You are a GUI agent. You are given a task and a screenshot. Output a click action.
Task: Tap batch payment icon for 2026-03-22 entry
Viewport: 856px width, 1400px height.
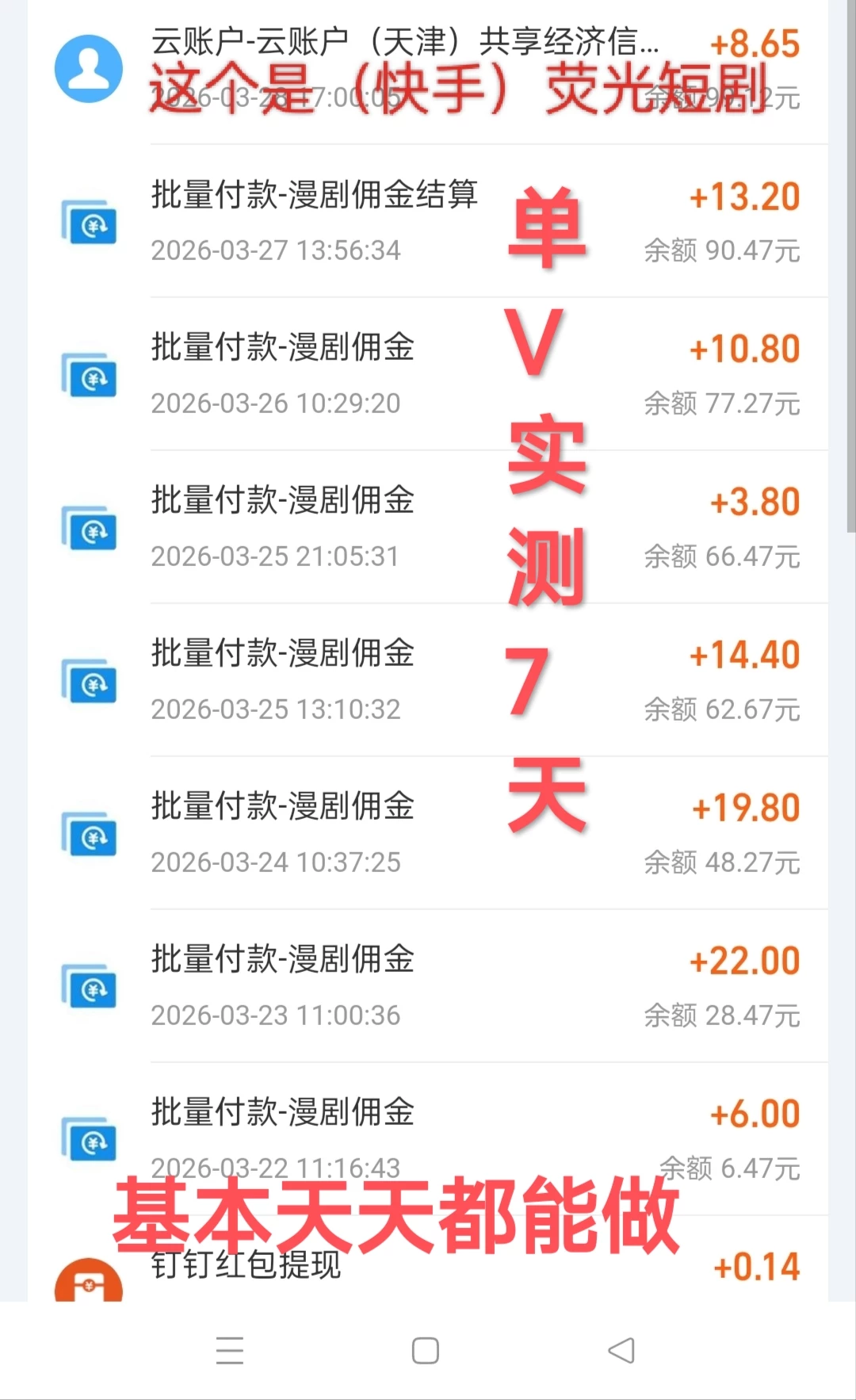coord(90,1142)
